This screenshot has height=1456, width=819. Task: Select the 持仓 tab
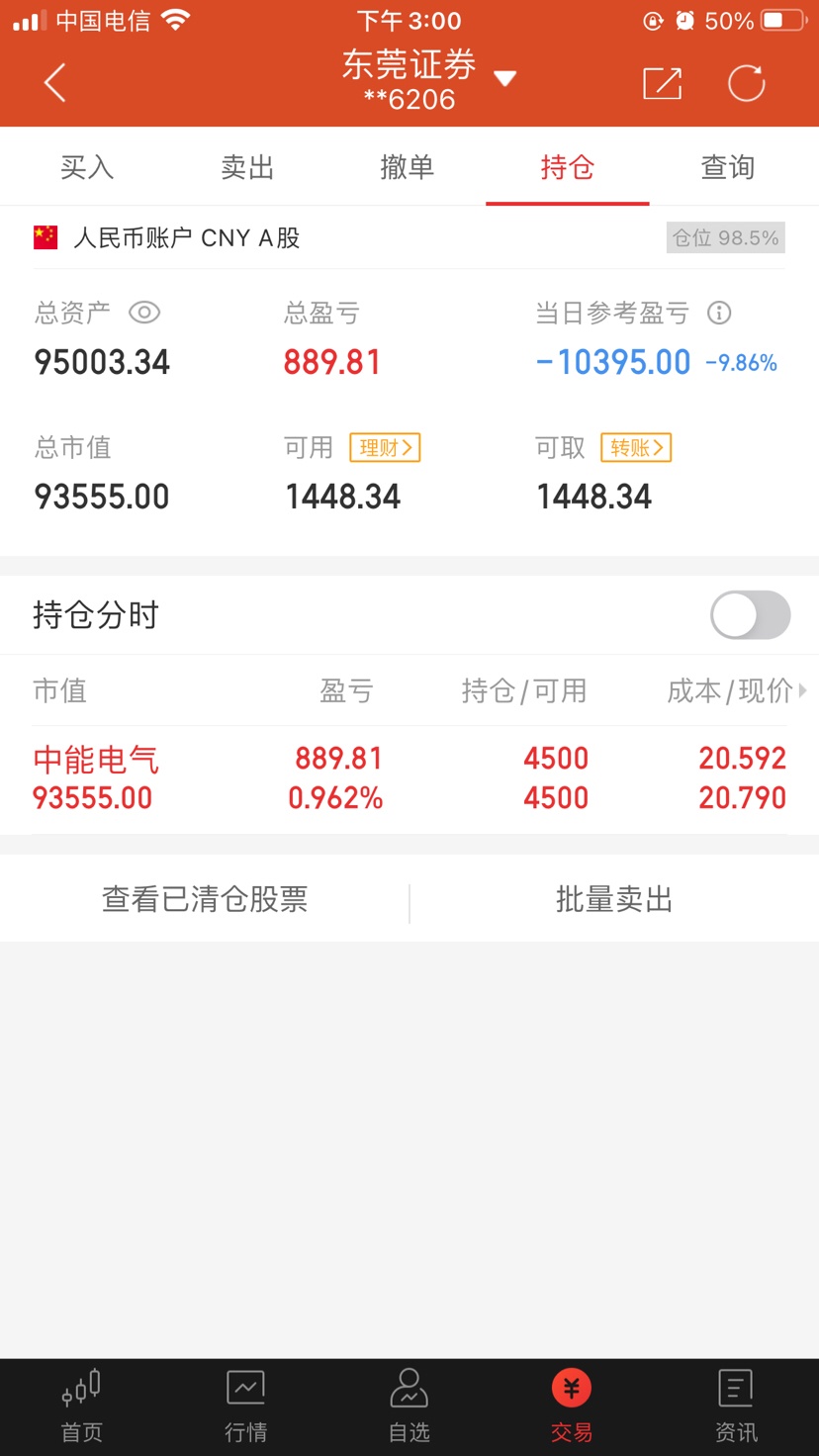tap(568, 167)
